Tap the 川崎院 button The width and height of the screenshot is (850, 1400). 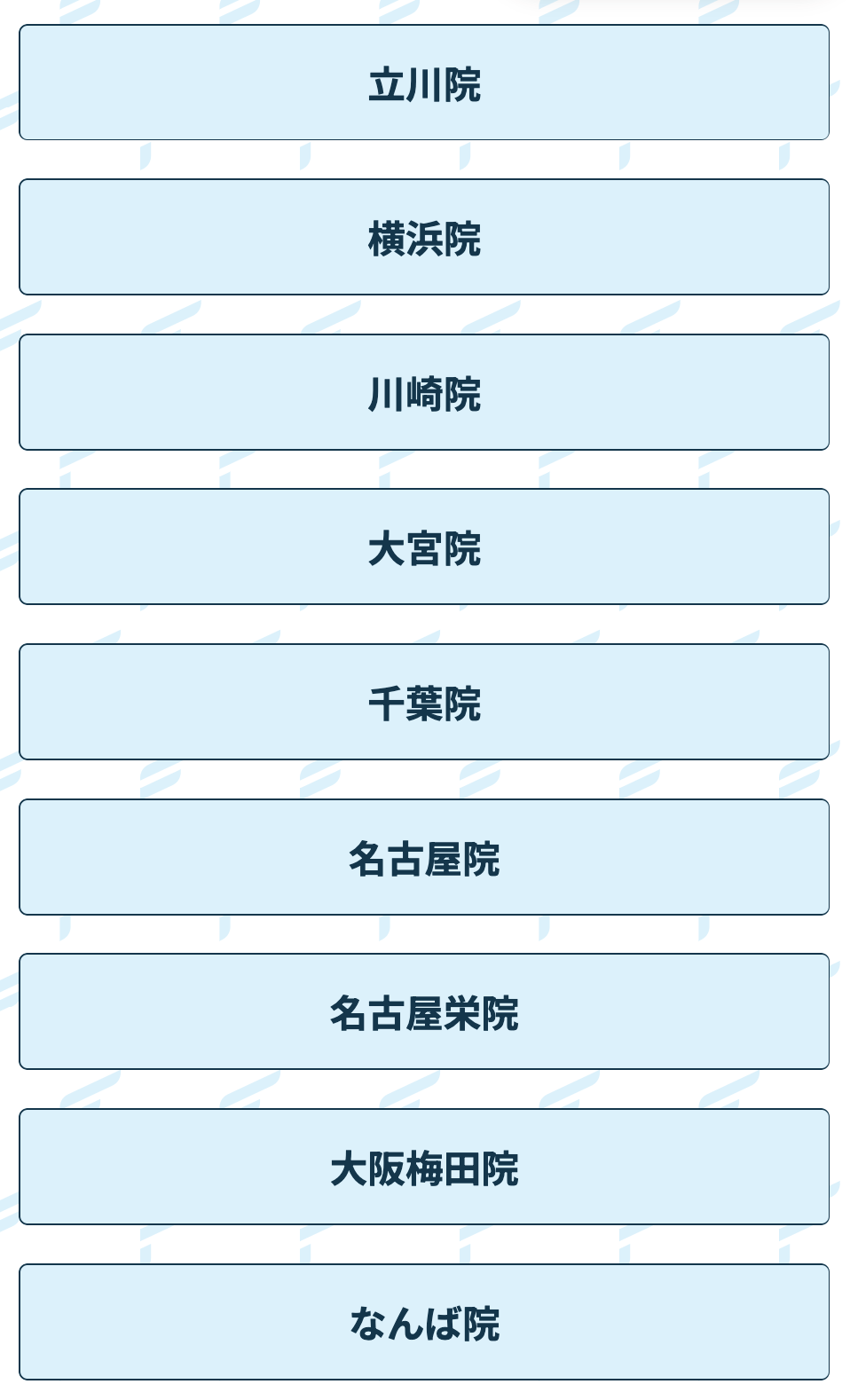point(424,392)
